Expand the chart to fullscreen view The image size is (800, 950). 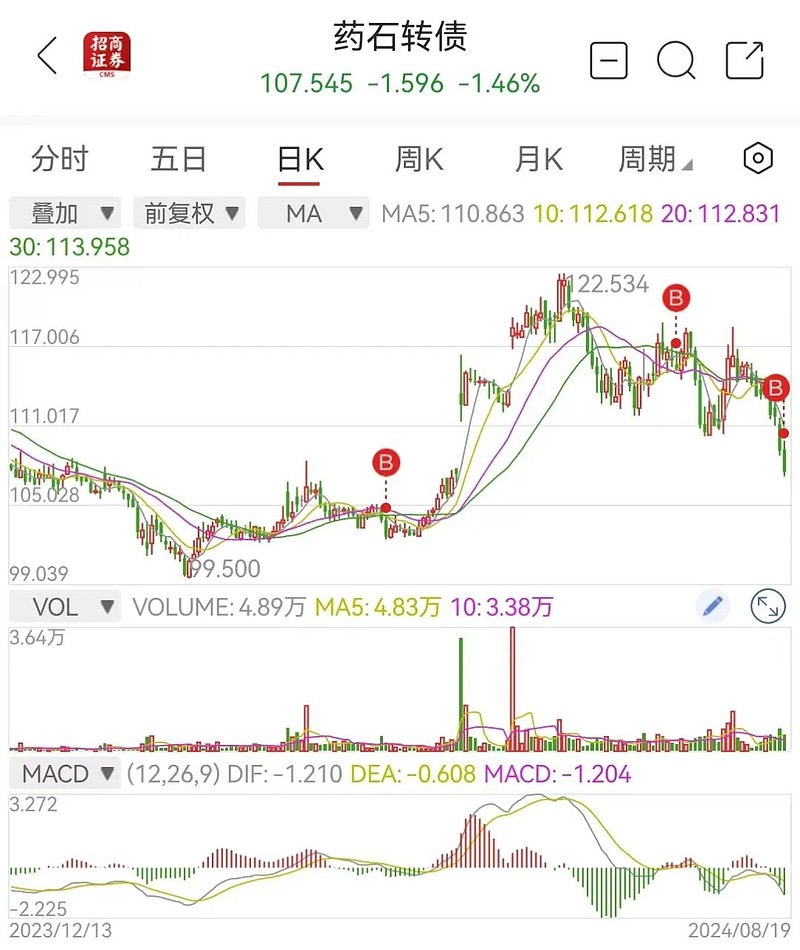768,606
